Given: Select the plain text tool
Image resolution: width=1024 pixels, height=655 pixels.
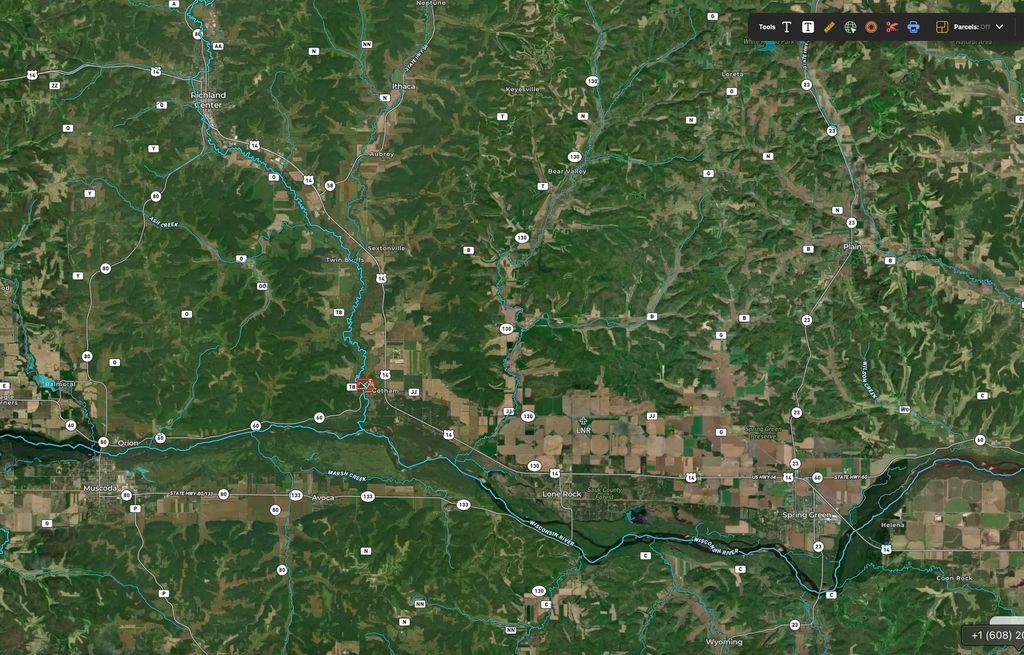Looking at the screenshot, I should pos(787,27).
